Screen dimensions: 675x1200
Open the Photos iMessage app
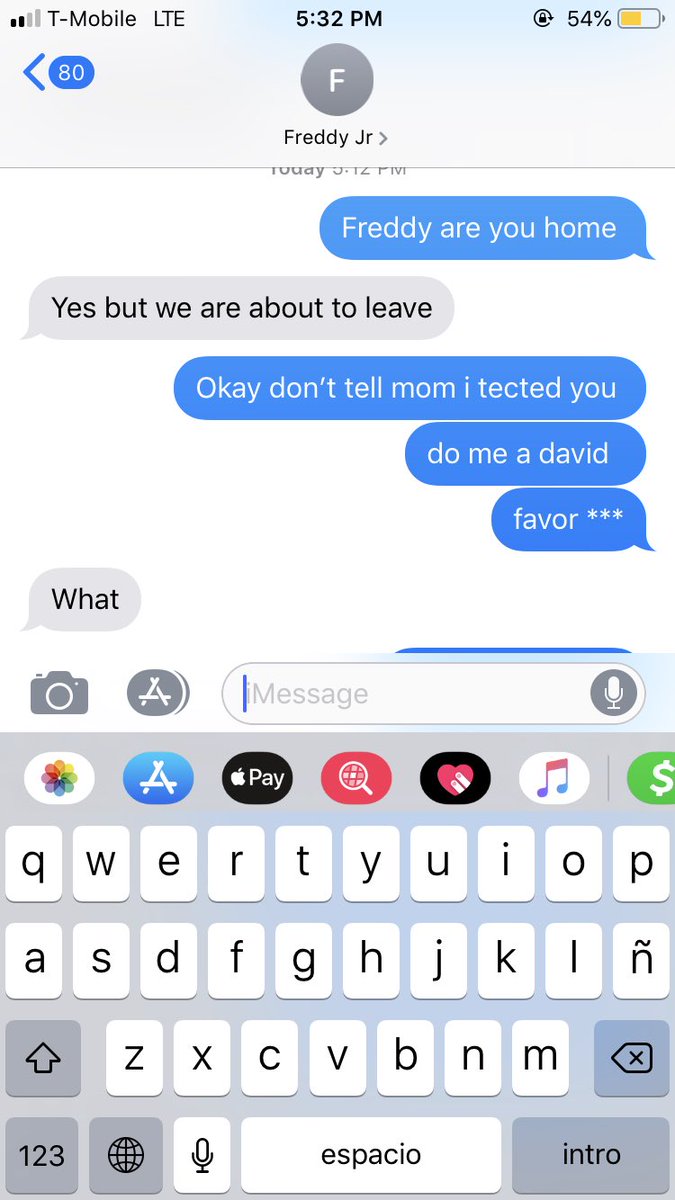[x=59, y=778]
